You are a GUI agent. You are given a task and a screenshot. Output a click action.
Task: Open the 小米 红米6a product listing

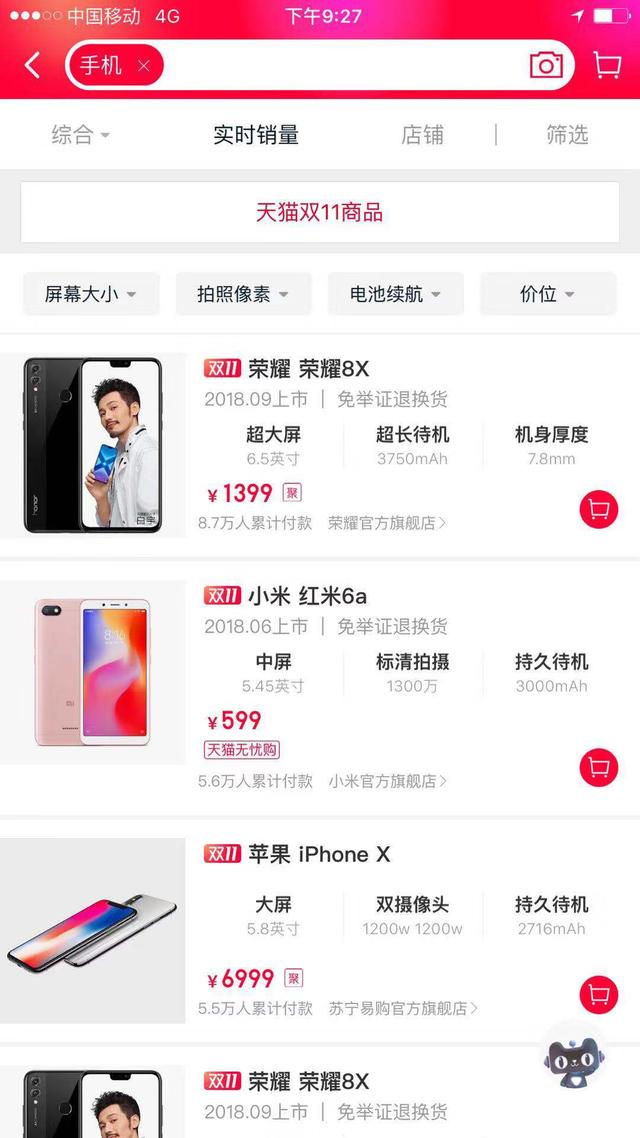307,597
